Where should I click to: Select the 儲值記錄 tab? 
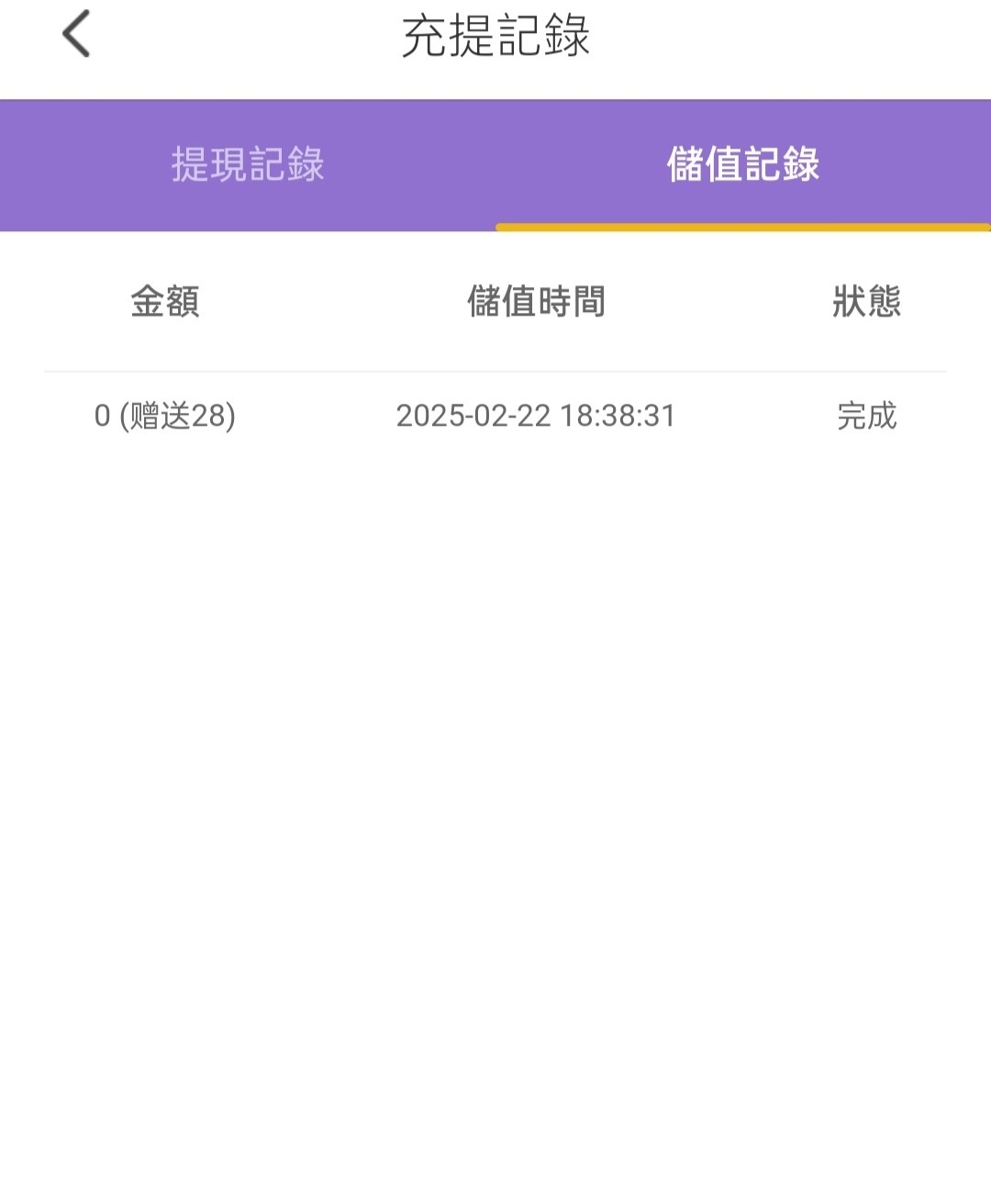pyautogui.click(x=742, y=165)
